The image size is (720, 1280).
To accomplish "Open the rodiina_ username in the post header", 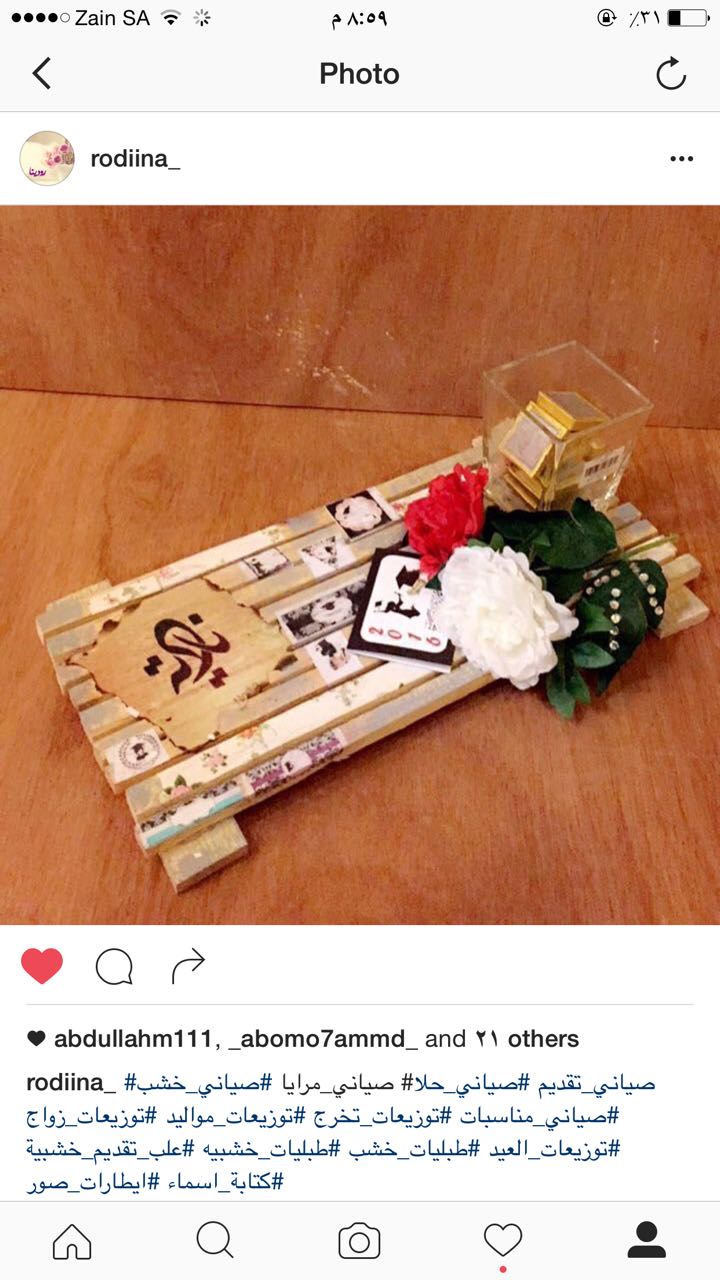I will [135, 159].
